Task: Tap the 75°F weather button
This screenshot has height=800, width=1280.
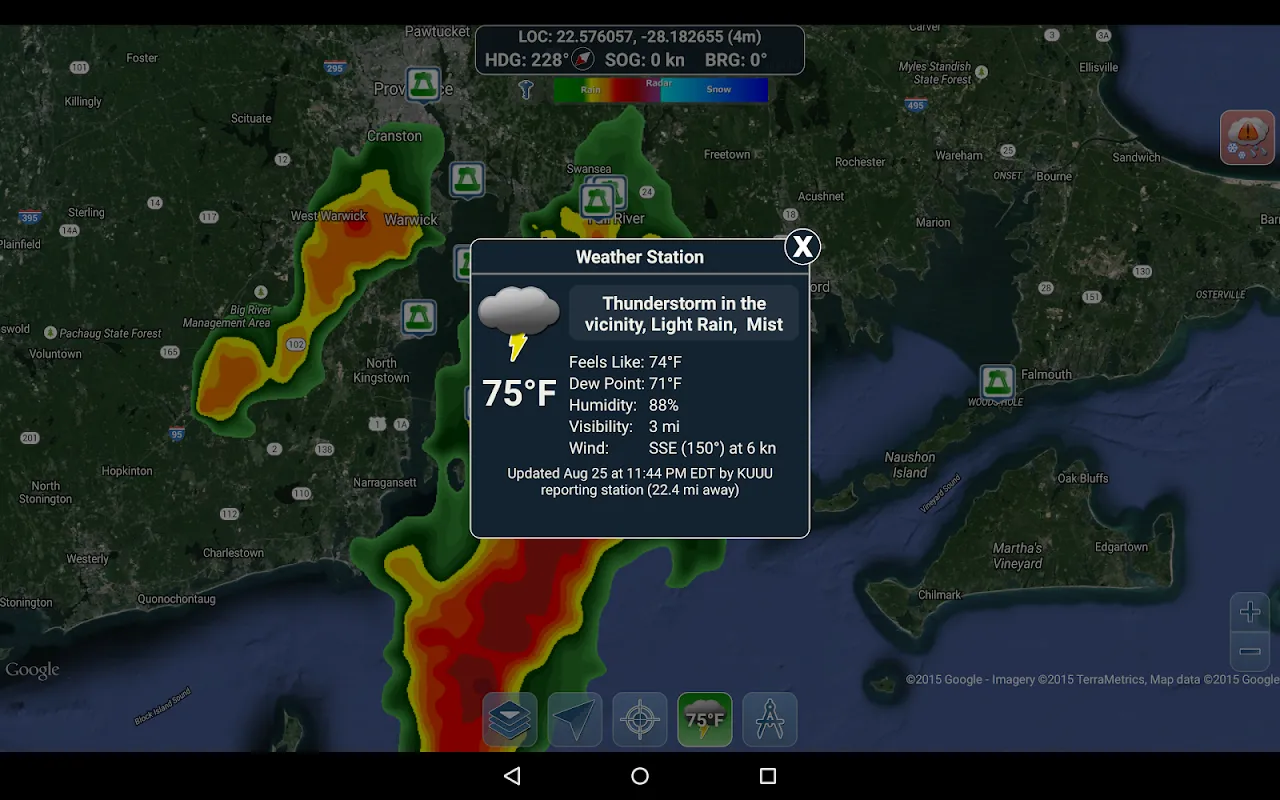Action: (705, 719)
